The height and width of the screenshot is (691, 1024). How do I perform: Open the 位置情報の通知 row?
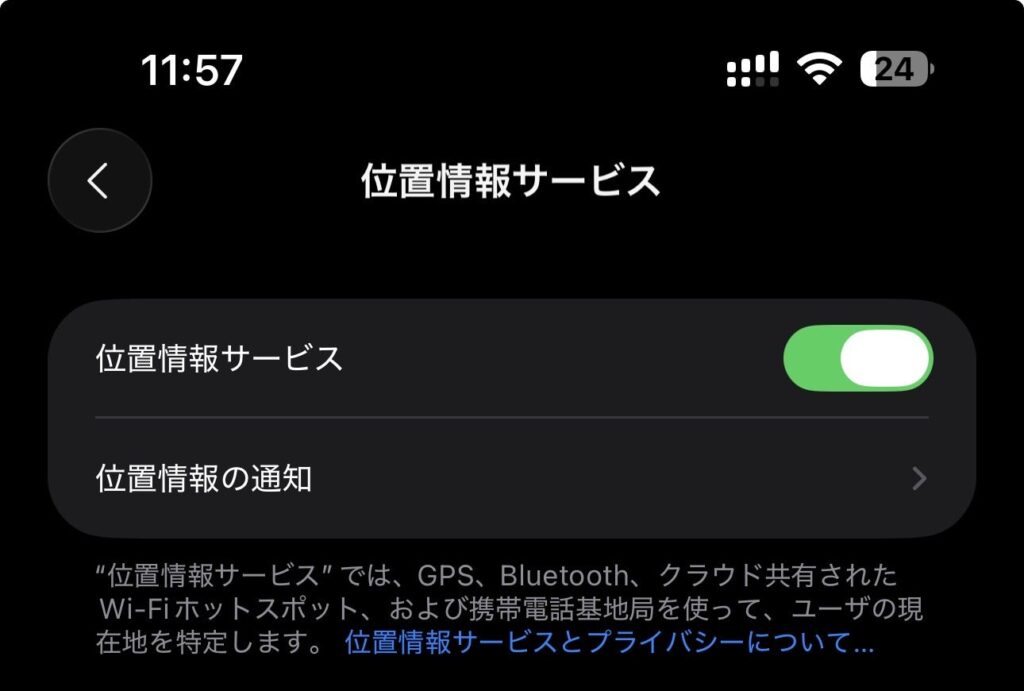pos(510,479)
